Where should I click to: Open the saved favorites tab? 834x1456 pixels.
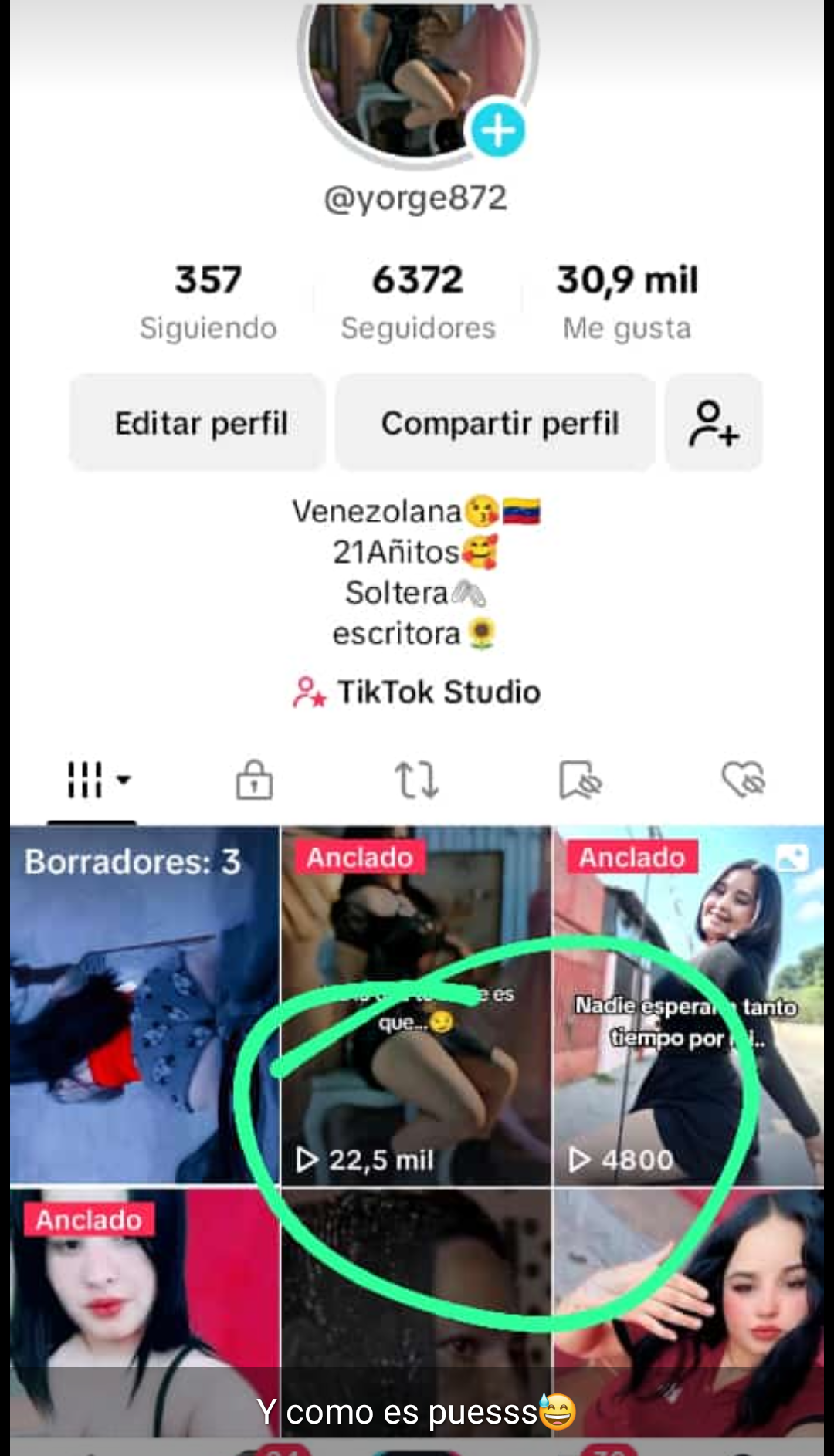point(580,780)
